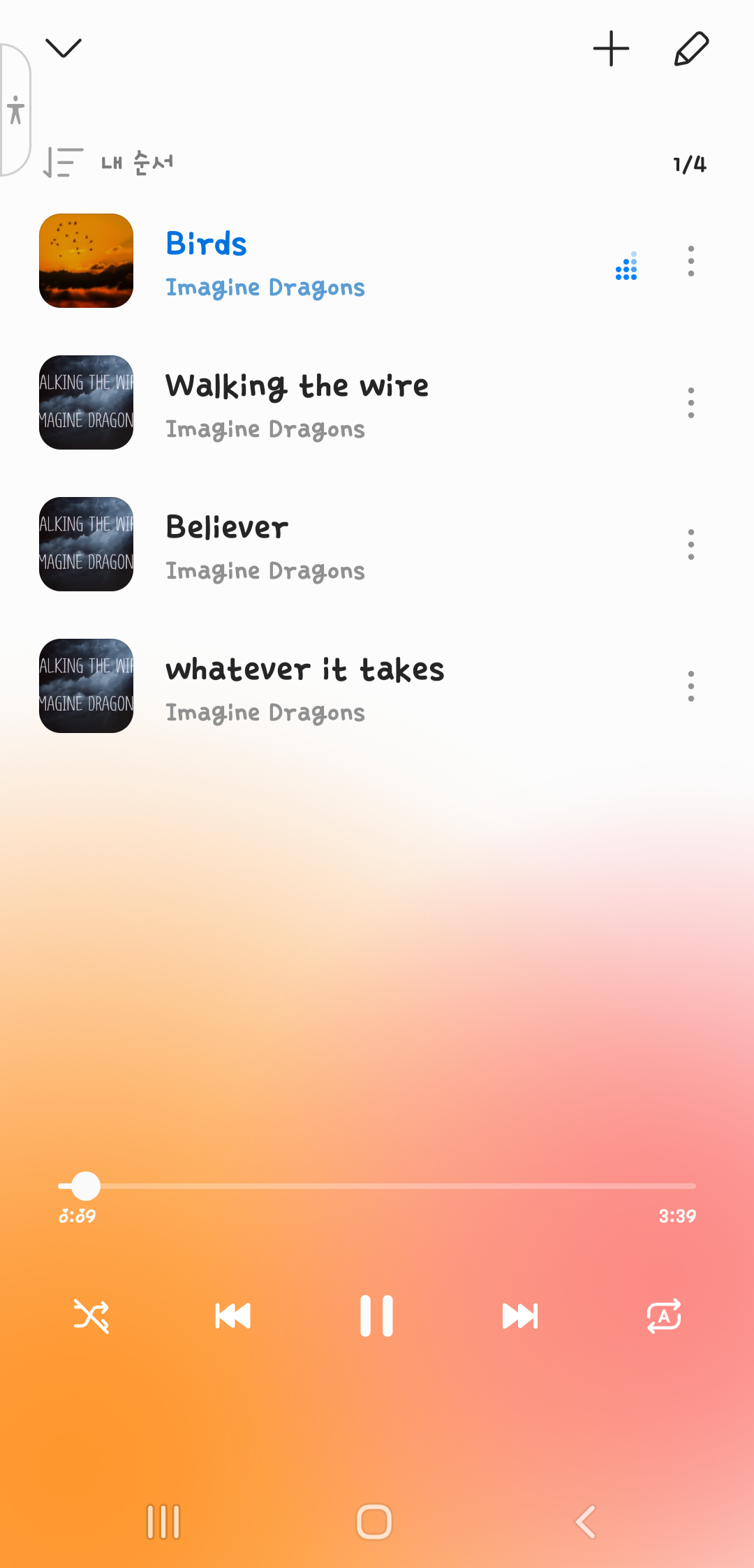The width and height of the screenshot is (754, 1568).
Task: Change the sort order of the queue
Action: 109,163
